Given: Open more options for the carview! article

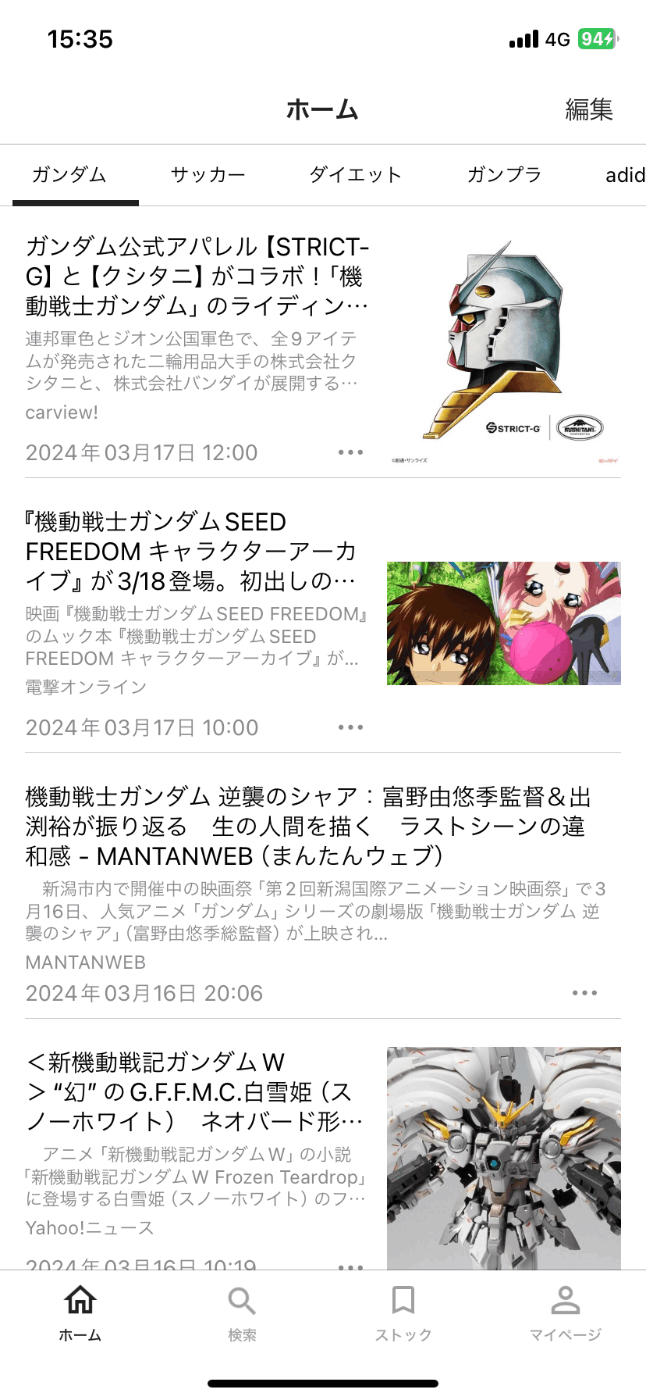Looking at the screenshot, I should click(350, 453).
